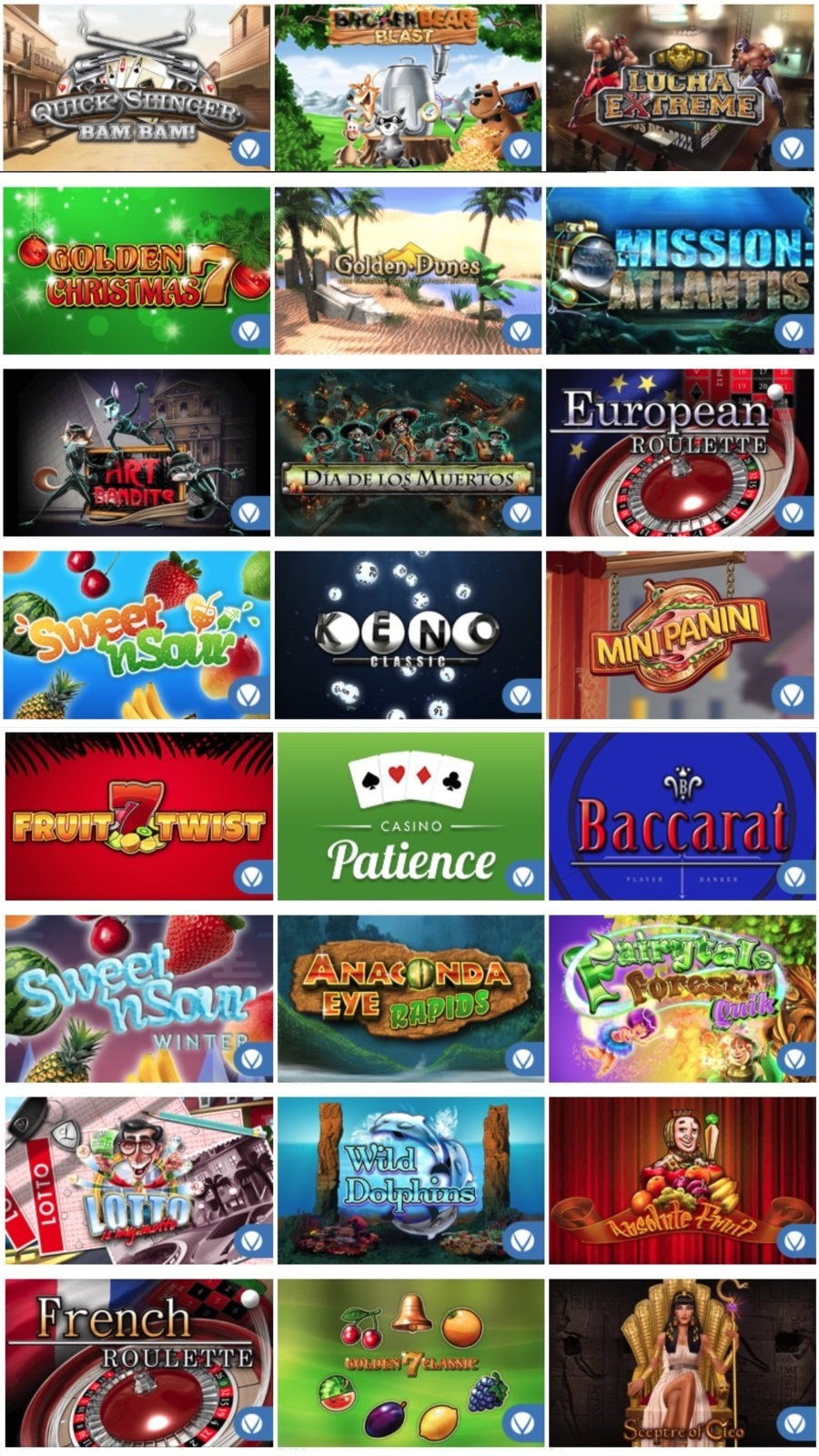
Task: Launch Dia de los Muertos
Action: (x=408, y=452)
